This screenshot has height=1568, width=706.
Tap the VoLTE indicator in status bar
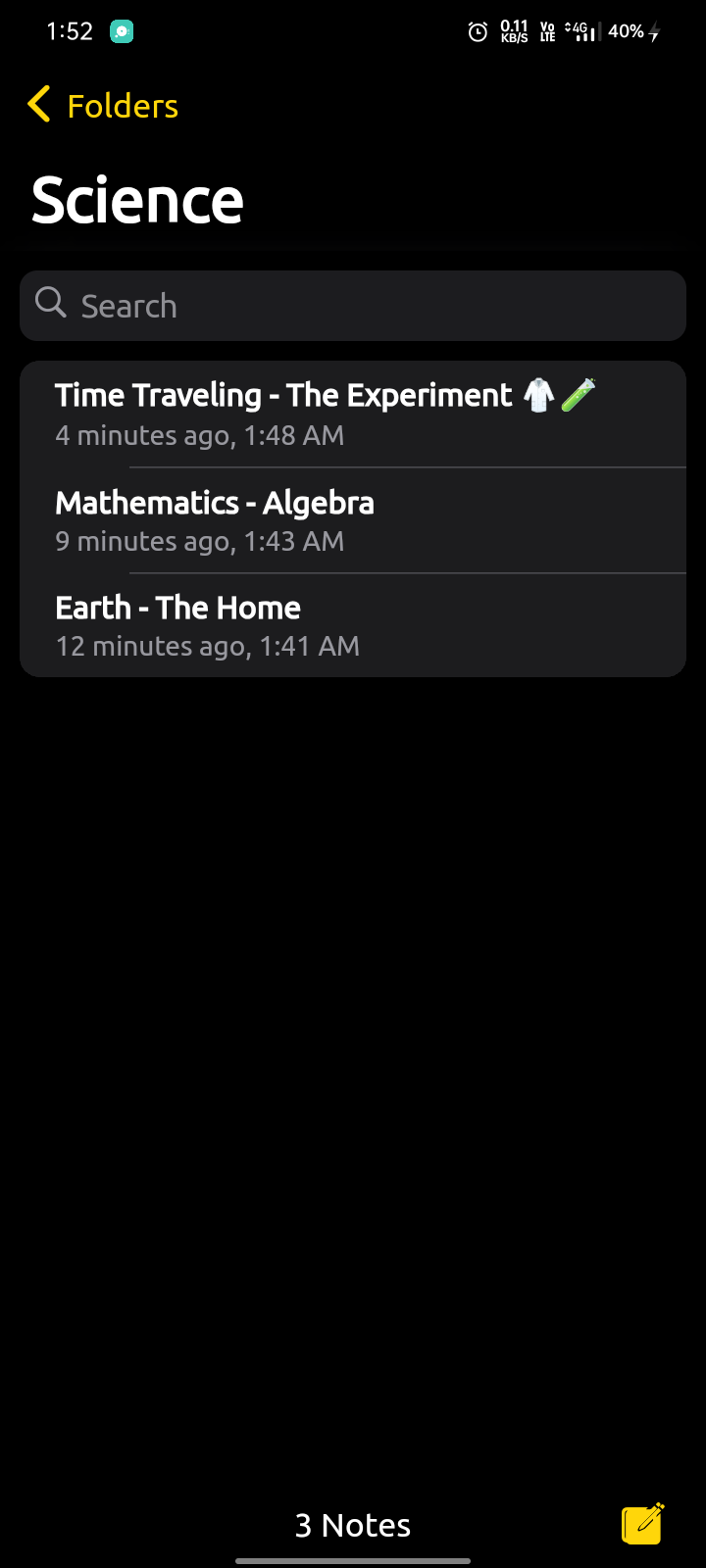pyautogui.click(x=546, y=31)
